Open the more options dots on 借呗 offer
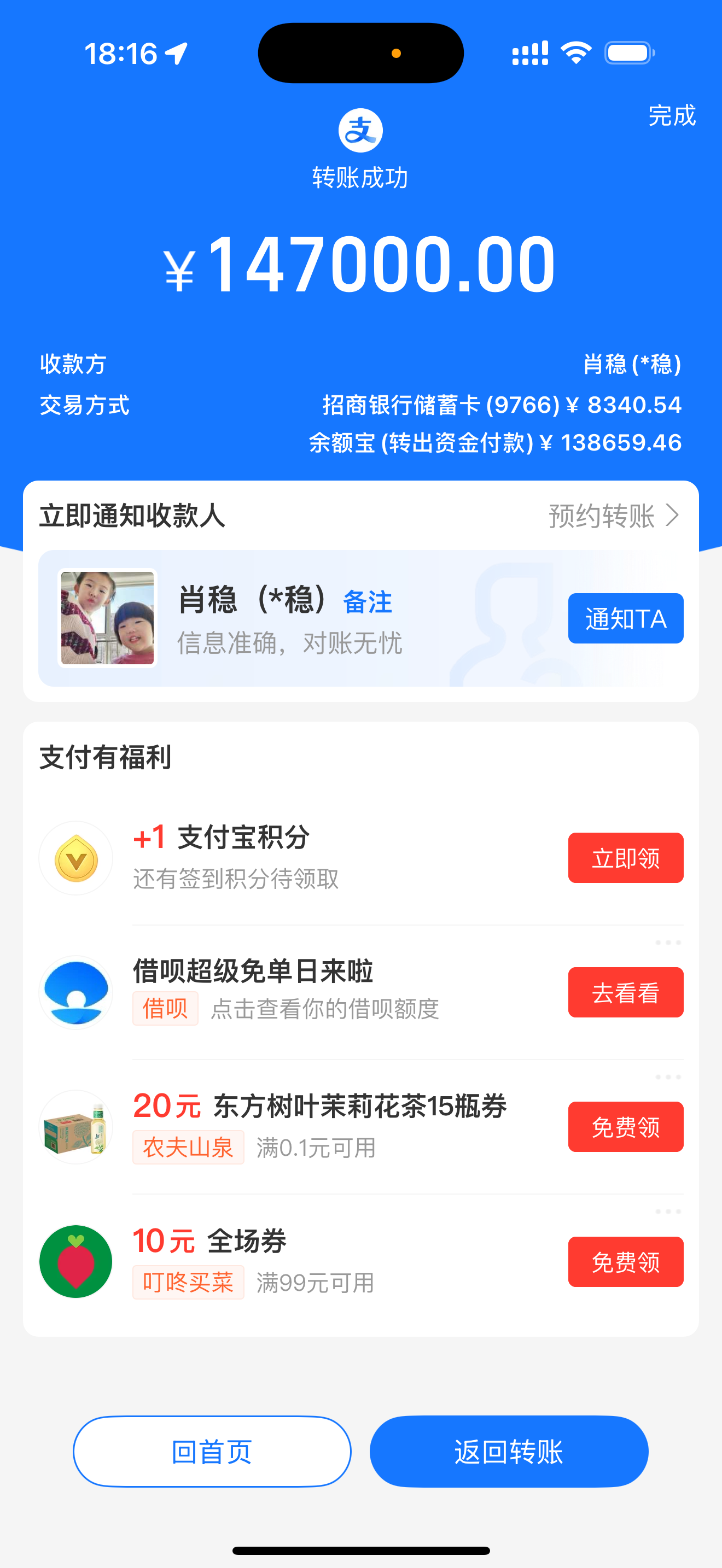 (x=668, y=943)
